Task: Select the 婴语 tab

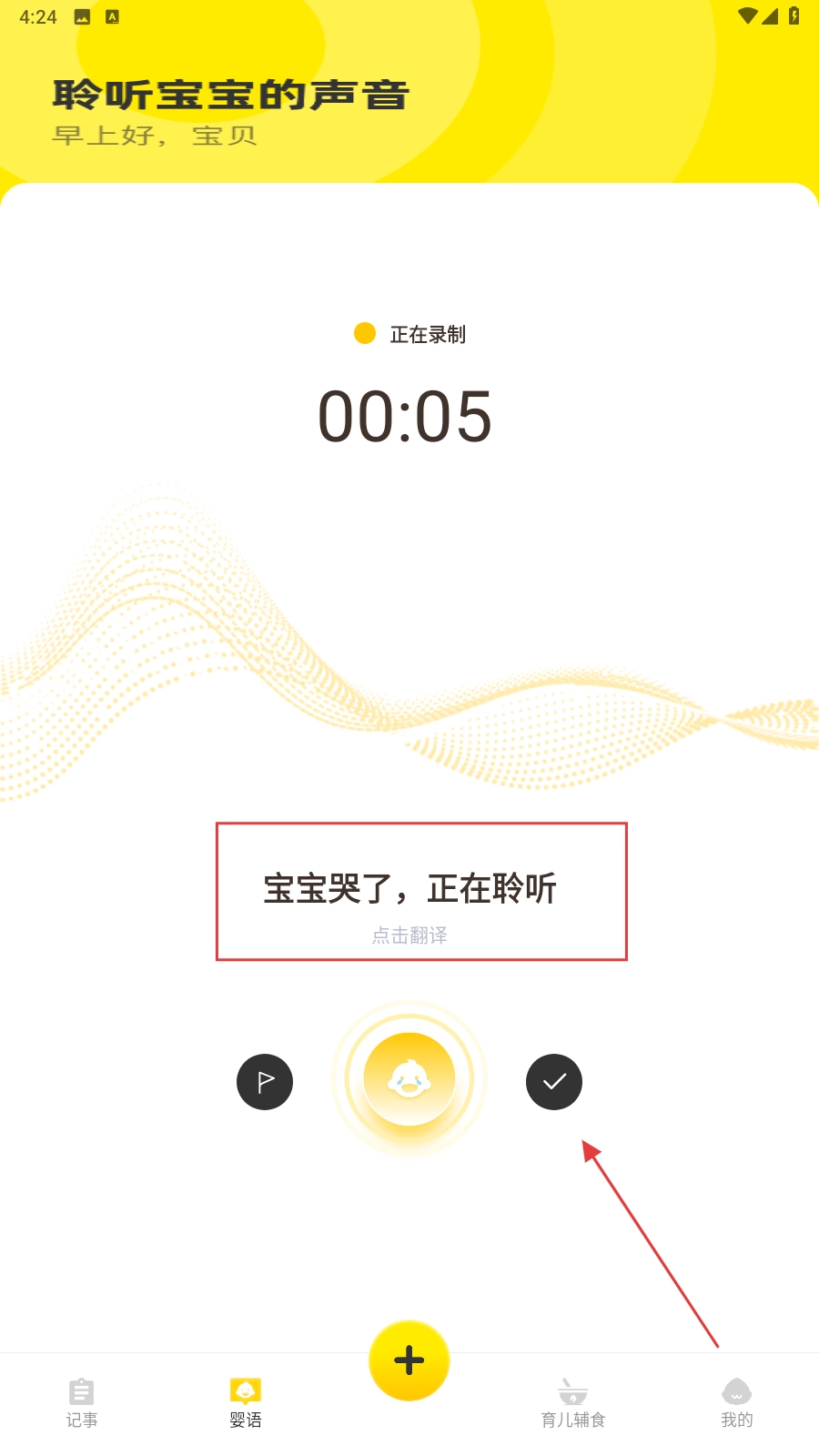Action: (x=246, y=1402)
